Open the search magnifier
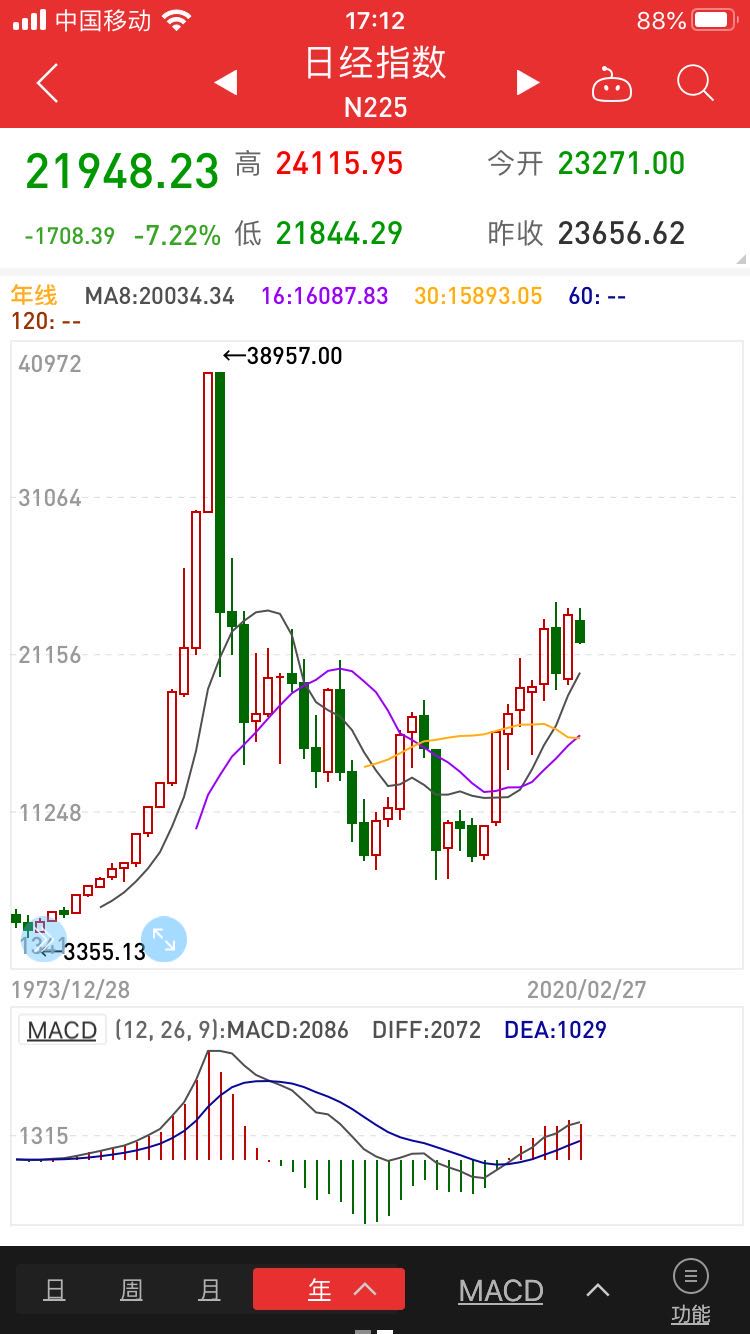This screenshot has height=1334, width=750. tap(694, 83)
